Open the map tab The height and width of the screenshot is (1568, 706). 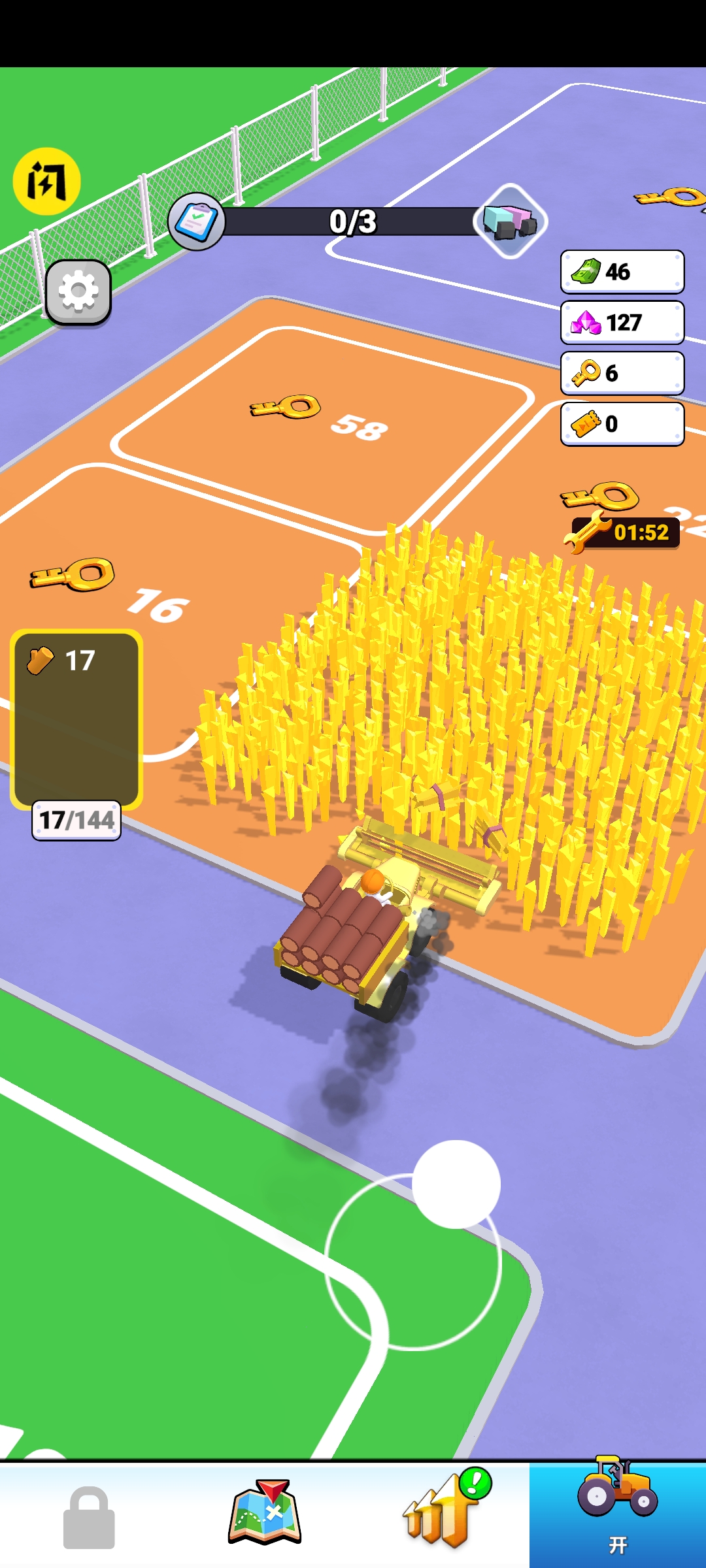265,1513
